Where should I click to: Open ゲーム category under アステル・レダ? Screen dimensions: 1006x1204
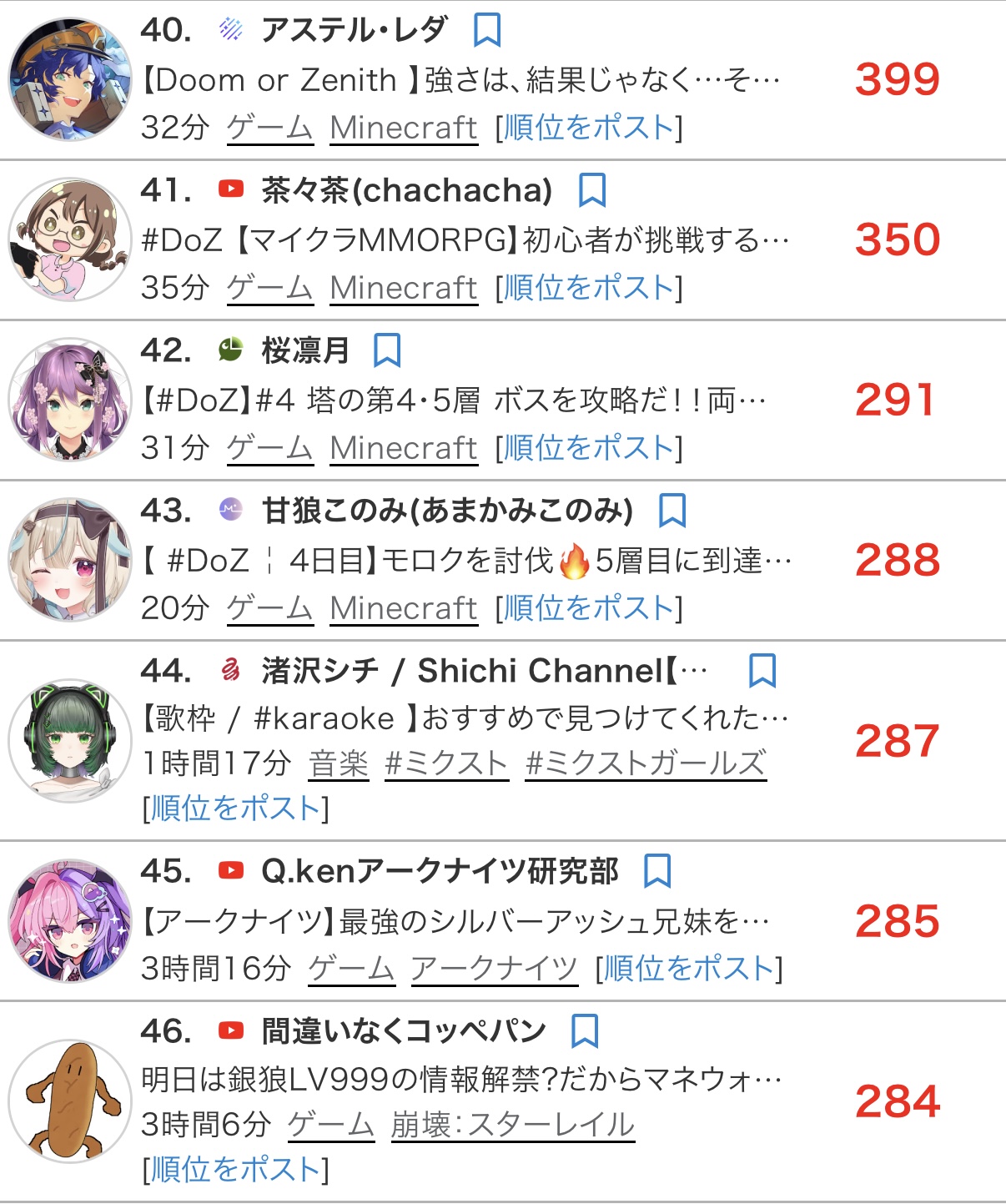[270, 128]
